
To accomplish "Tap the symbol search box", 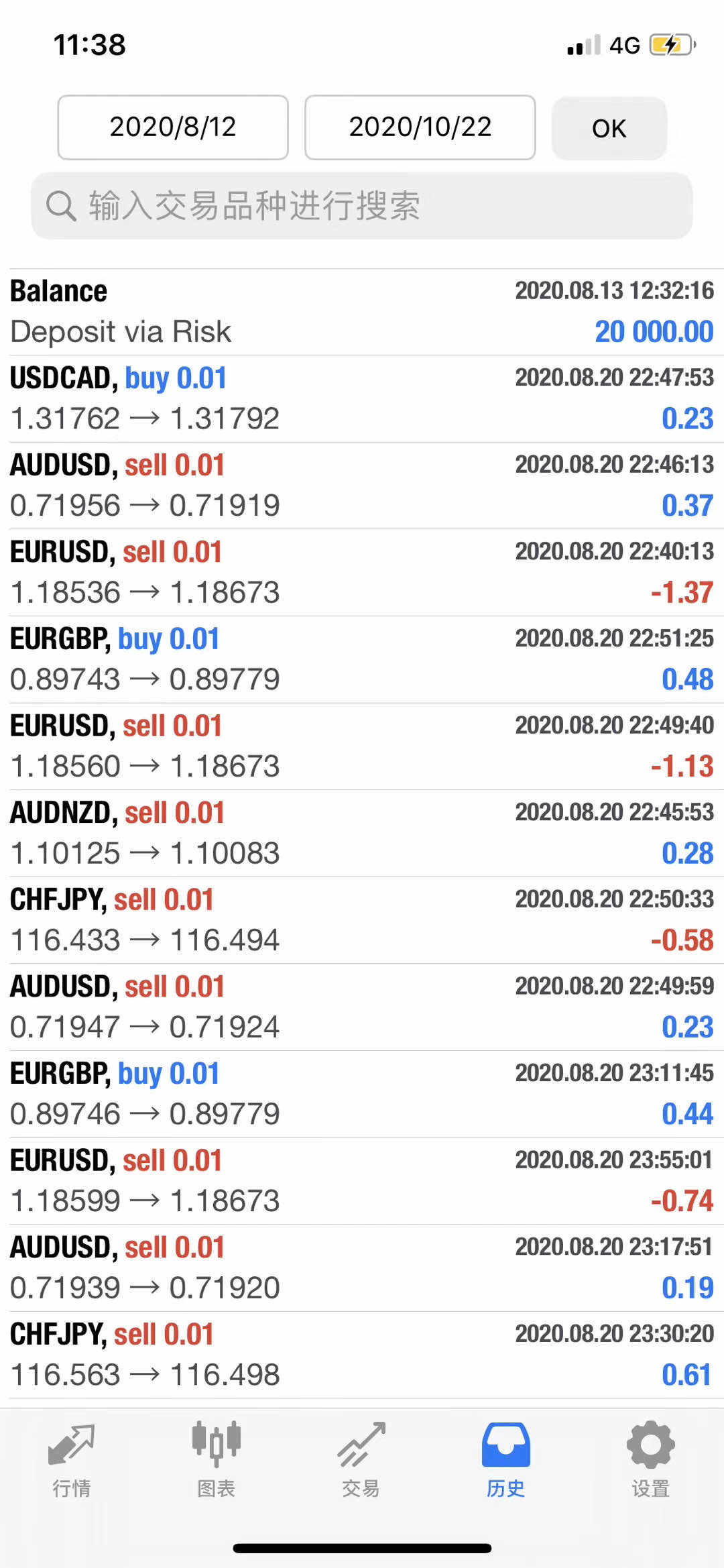I will (362, 205).
